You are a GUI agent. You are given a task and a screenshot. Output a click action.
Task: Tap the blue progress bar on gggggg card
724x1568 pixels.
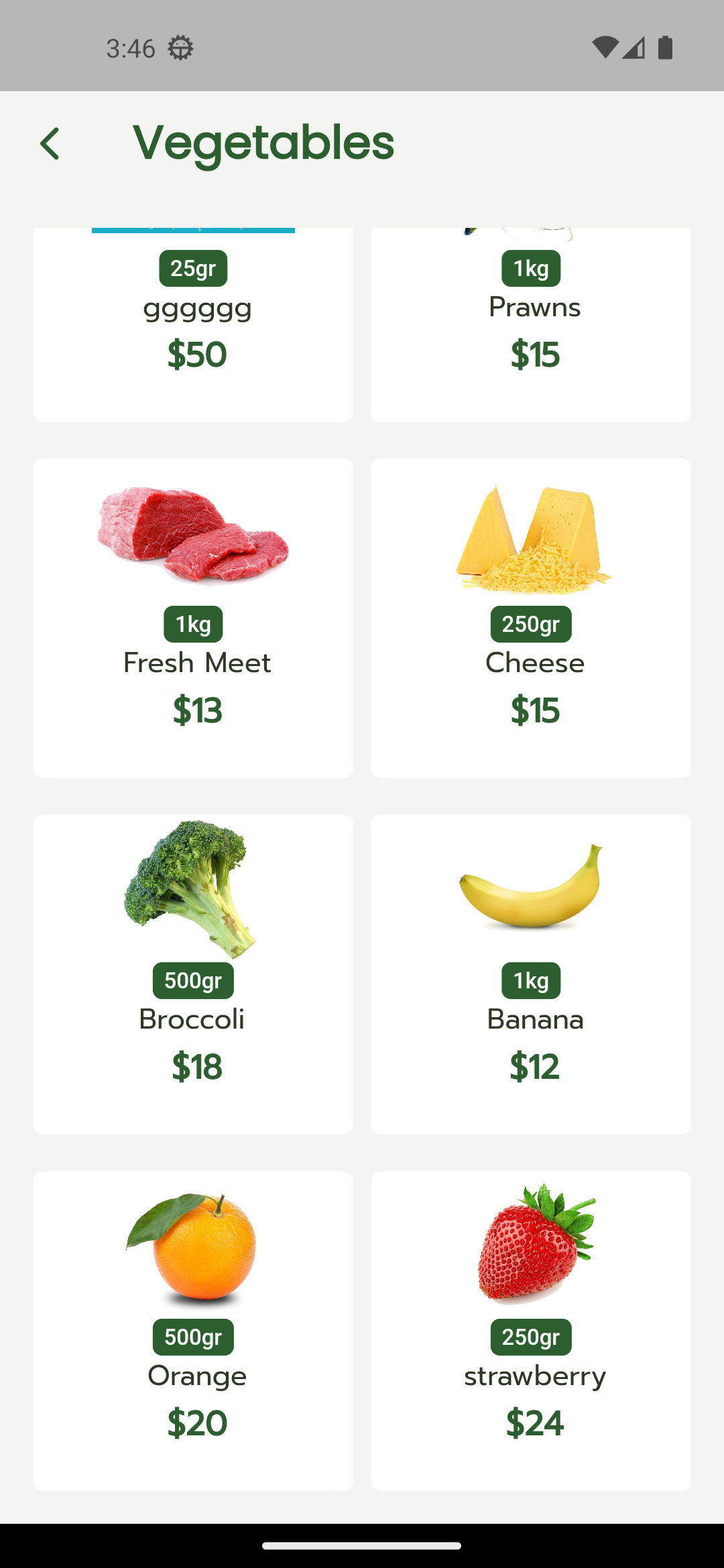click(193, 231)
